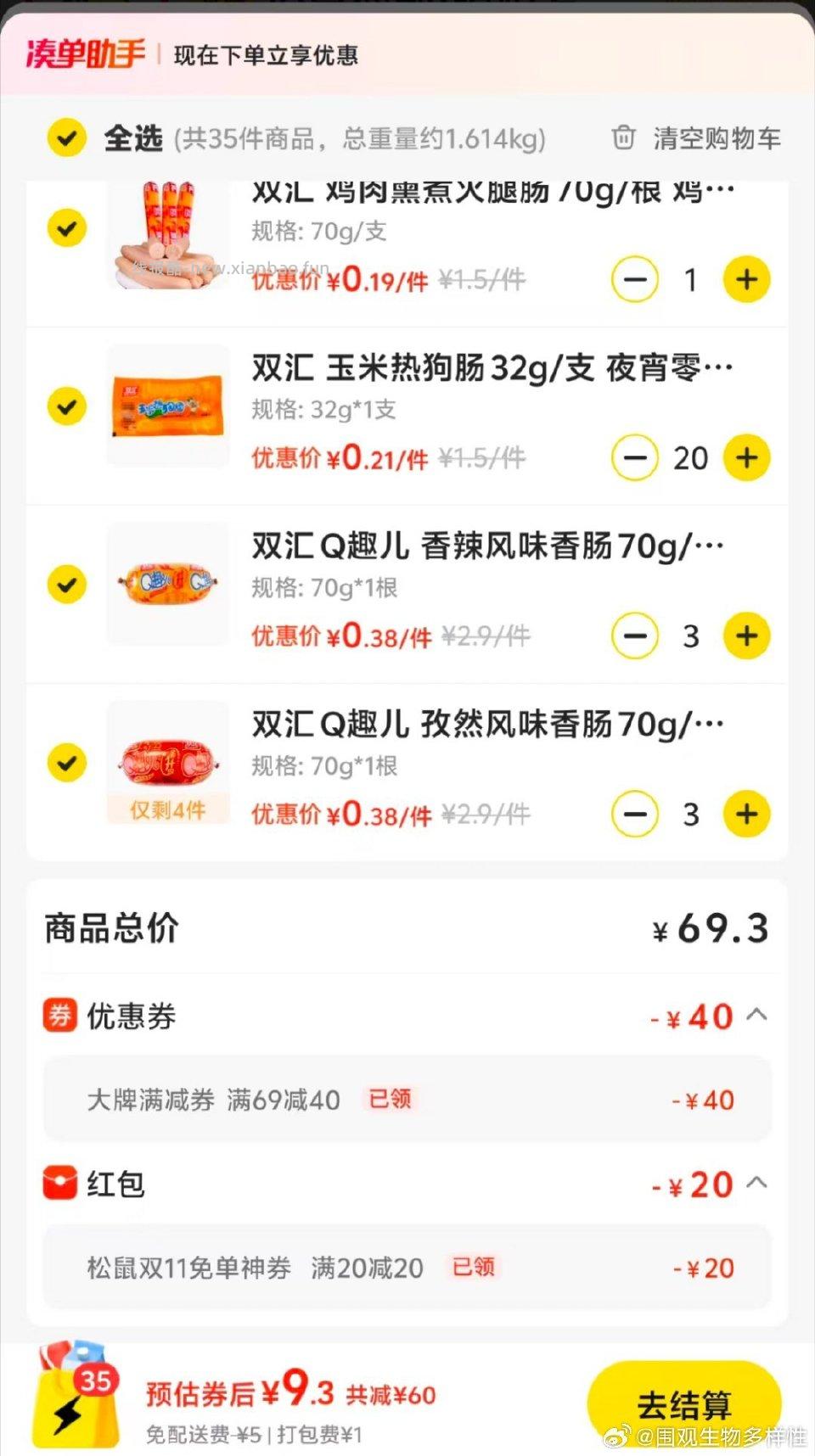Click the minus icon for 鸡肉黑猪火腿肠

pyautogui.click(x=635, y=279)
